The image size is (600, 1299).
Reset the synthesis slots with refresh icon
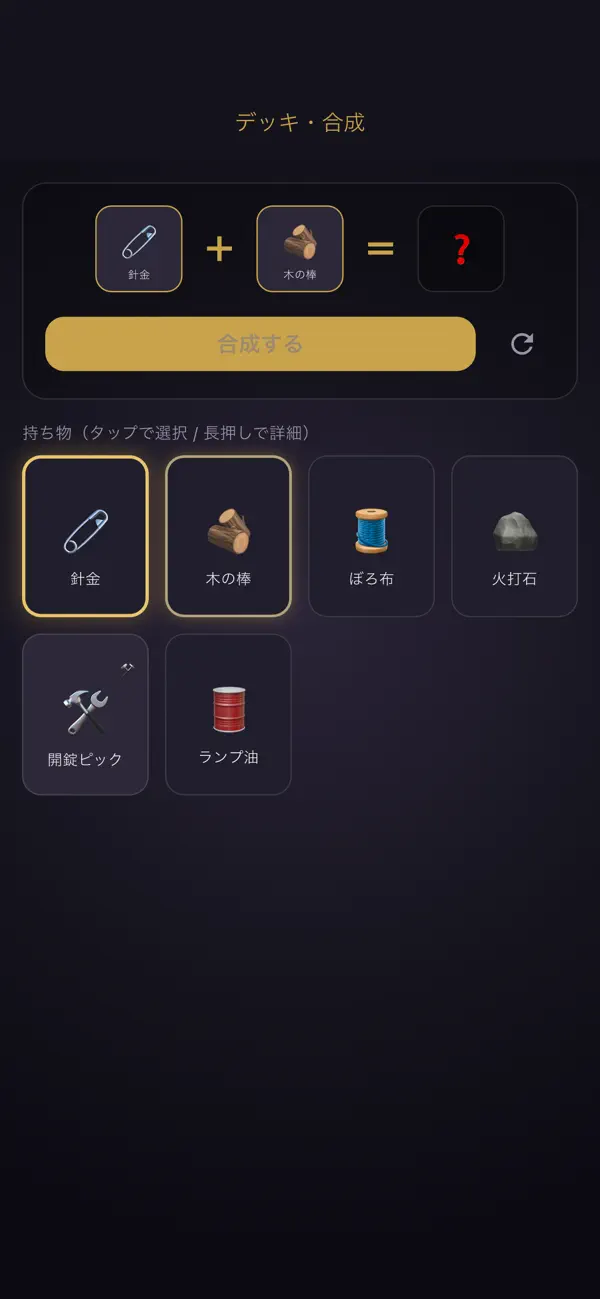pos(522,344)
